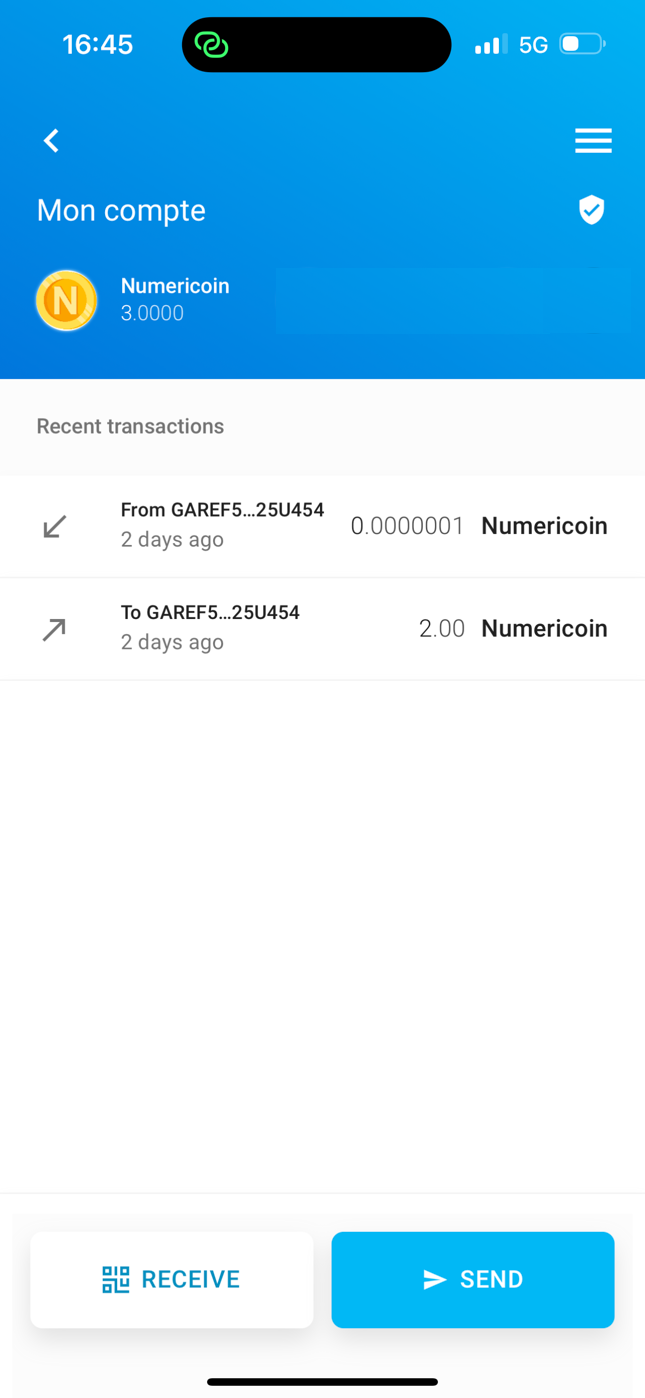Open the 2.00 Numericoin outgoing transaction
Viewport: 645px width, 1398px height.
[x=322, y=629]
